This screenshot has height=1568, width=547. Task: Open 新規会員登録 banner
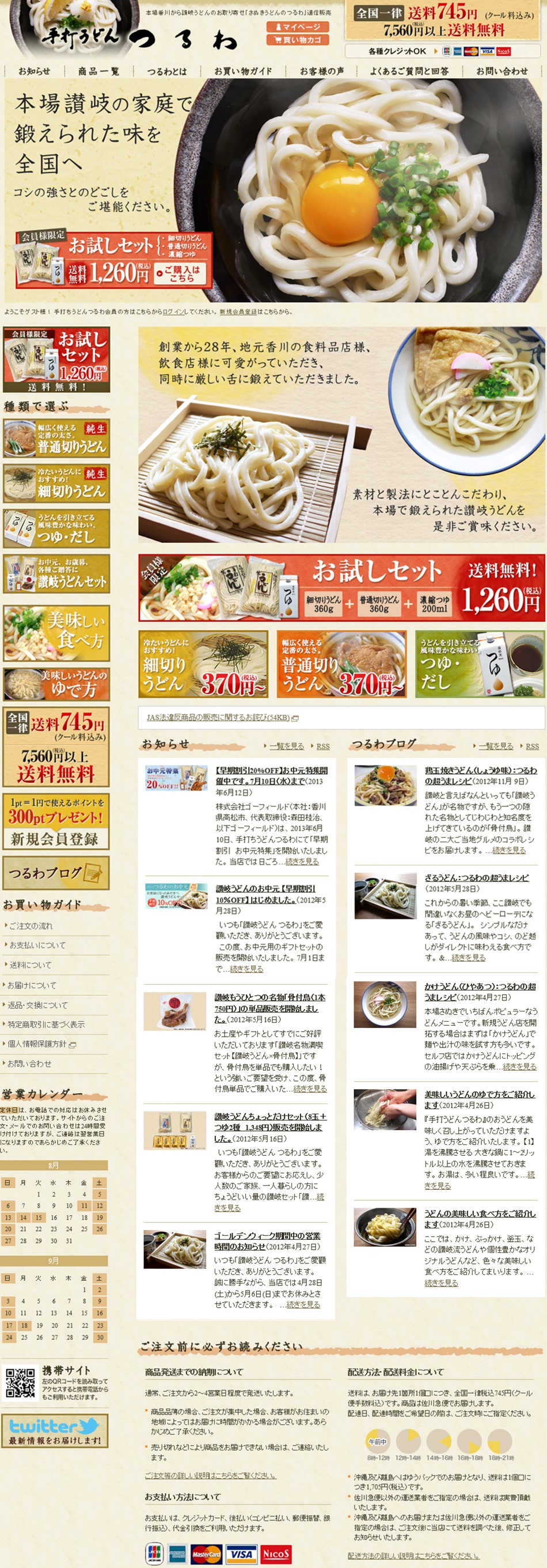(x=55, y=821)
